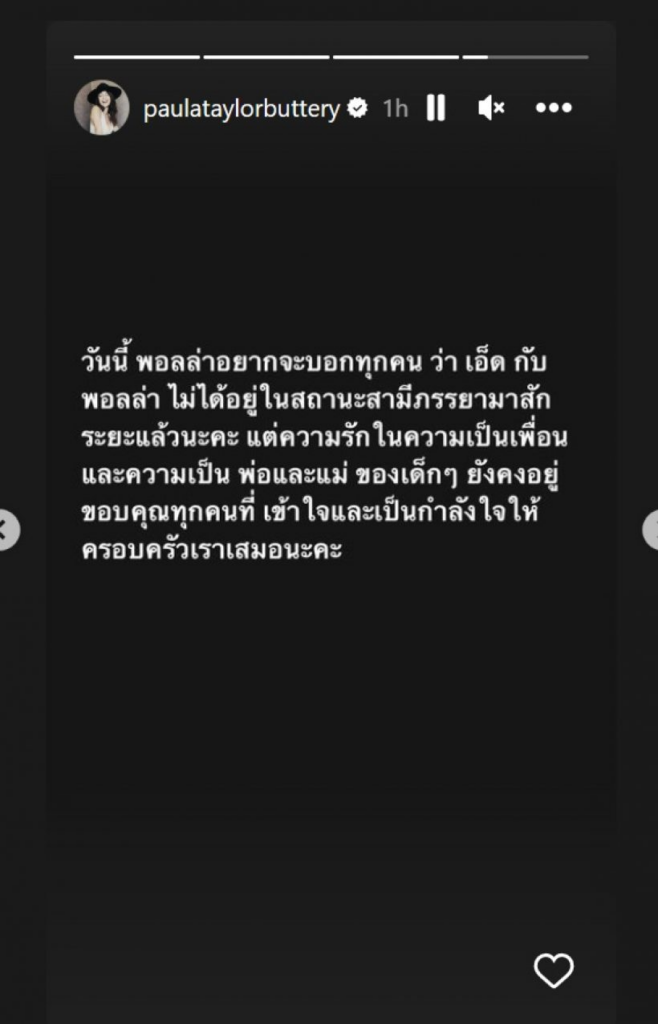The image size is (658, 1024).
Task: Open the three-dot options menu
Action: coord(553,108)
